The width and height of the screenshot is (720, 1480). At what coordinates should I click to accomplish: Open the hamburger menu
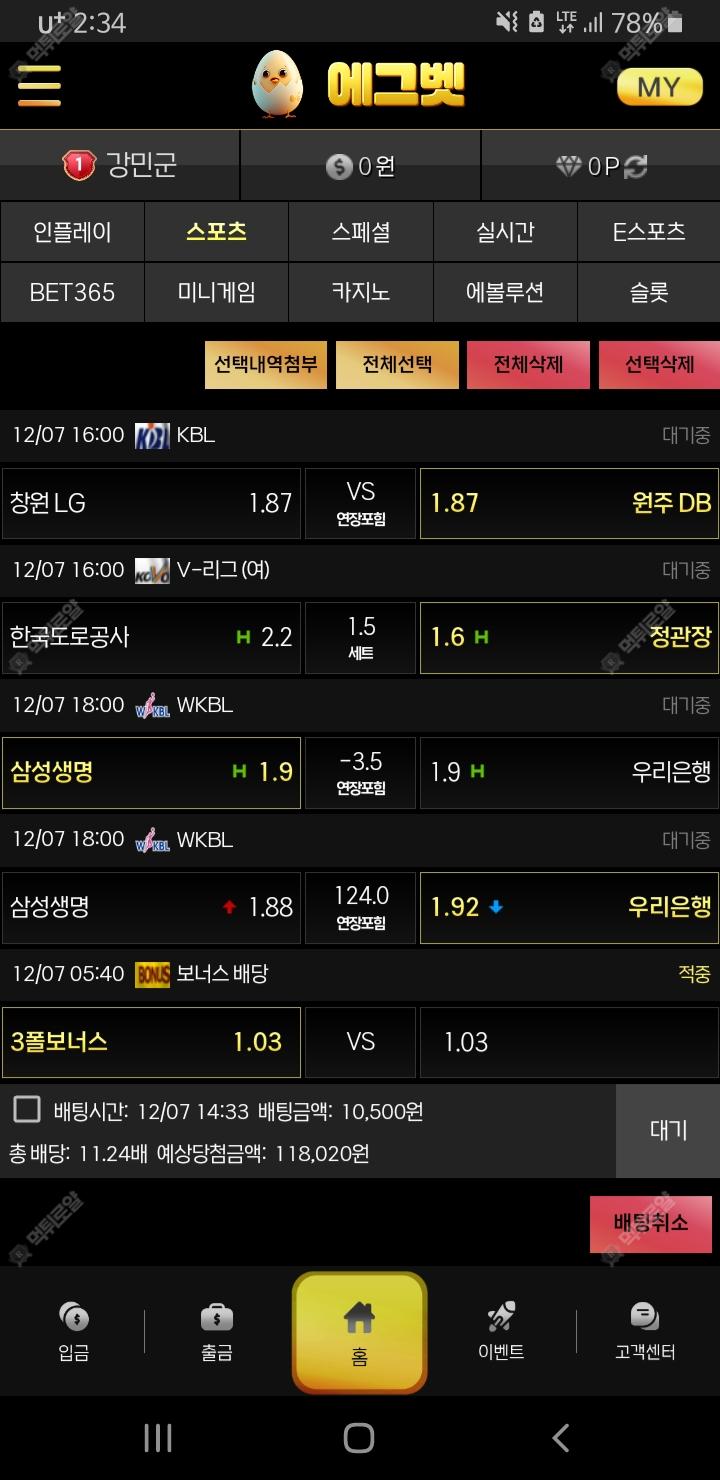point(39,86)
